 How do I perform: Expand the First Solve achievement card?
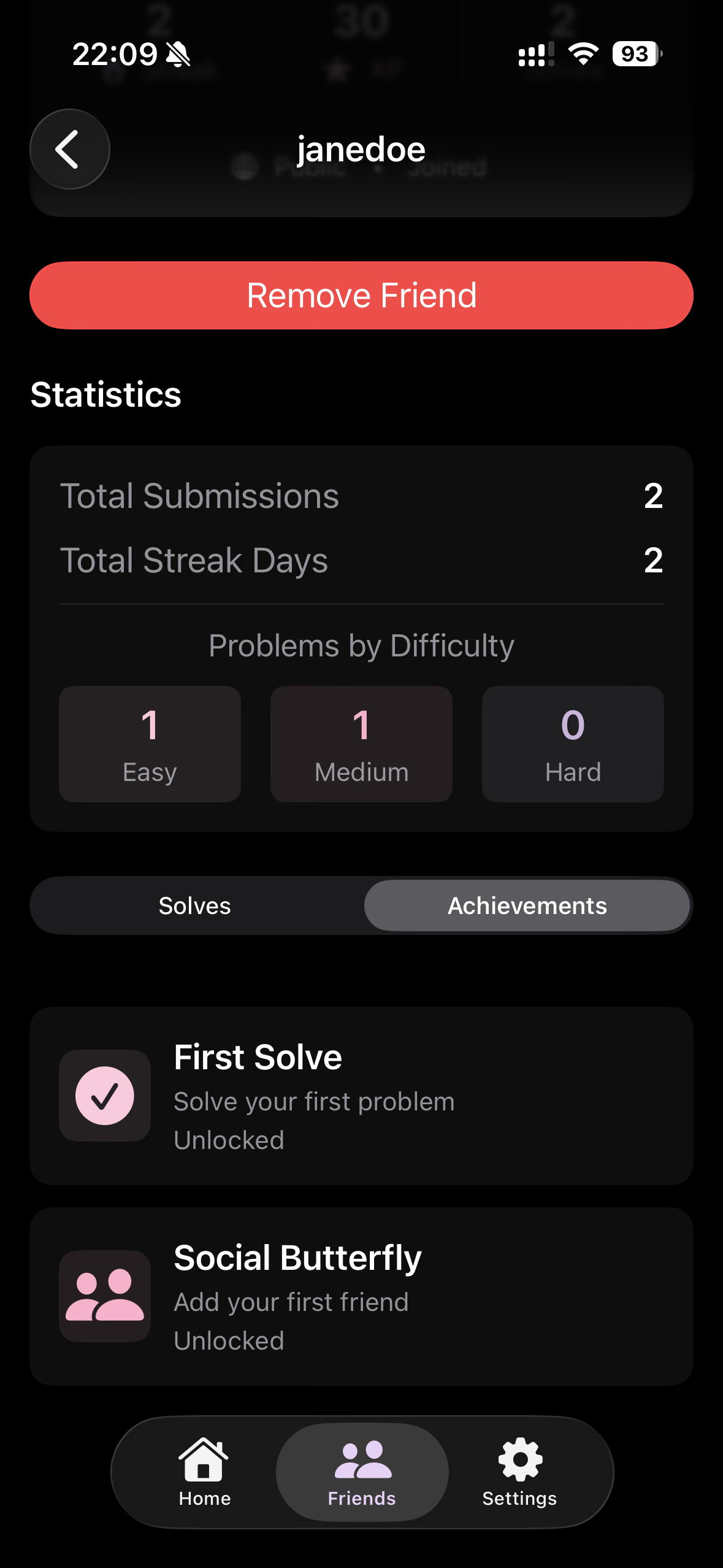[x=361, y=1097]
